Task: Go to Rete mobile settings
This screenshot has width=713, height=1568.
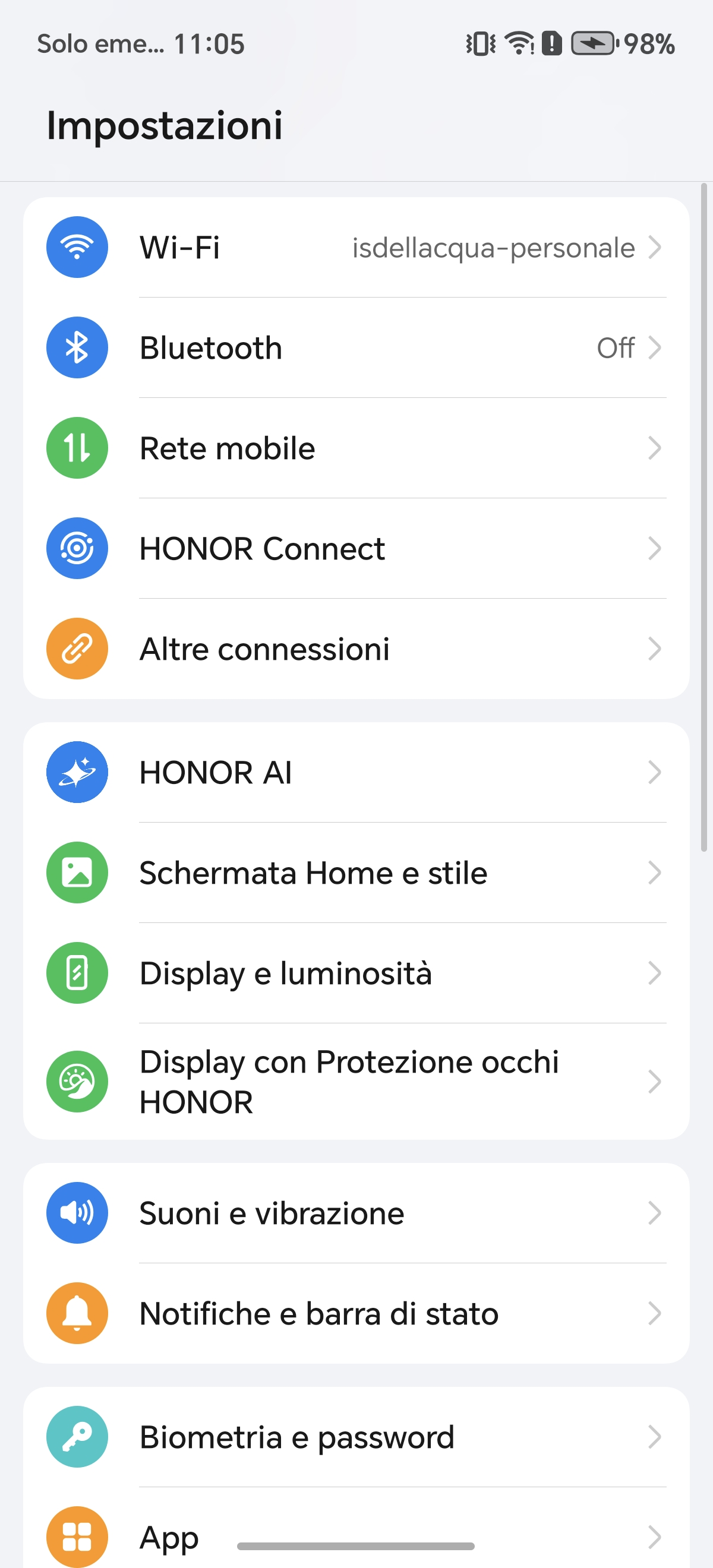Action: pos(356,448)
